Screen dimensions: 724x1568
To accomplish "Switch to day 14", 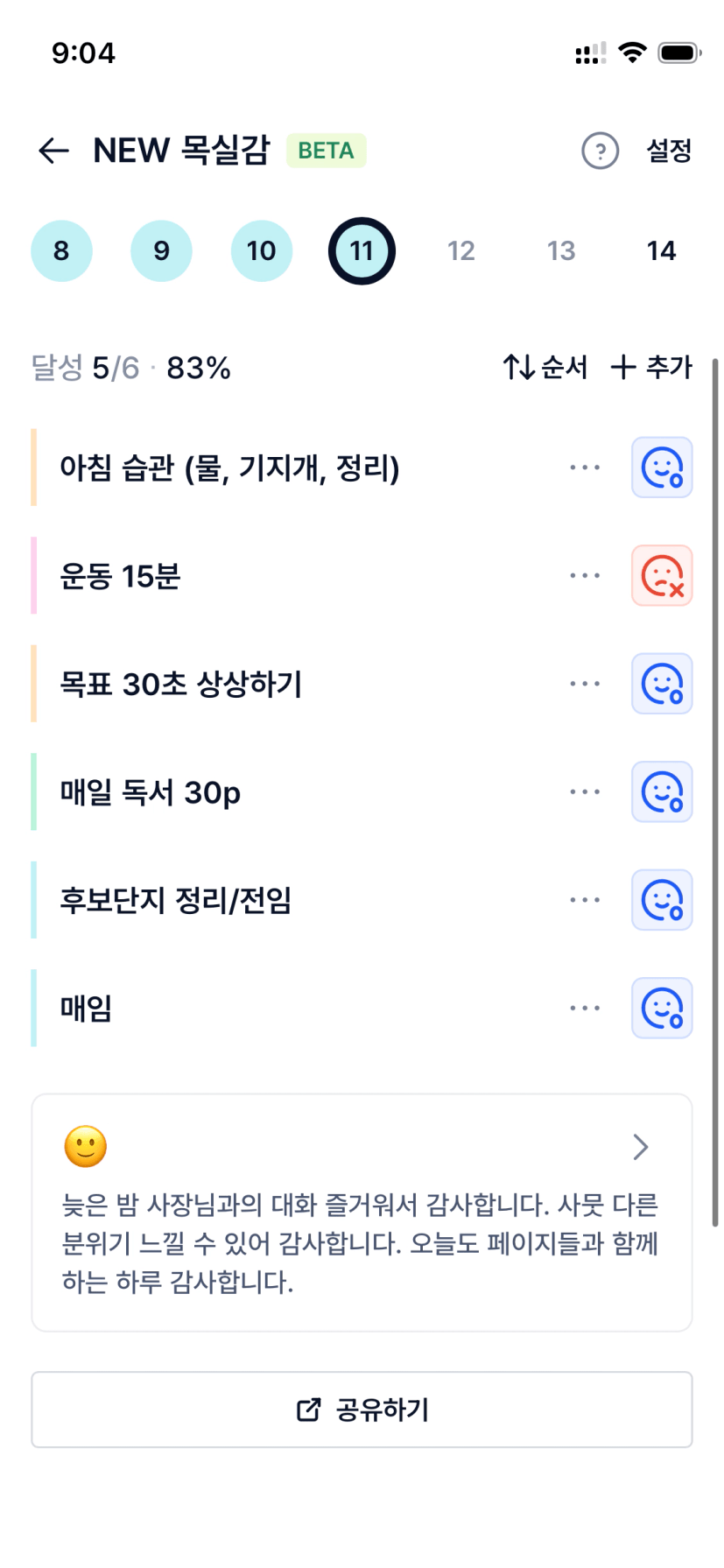I will (x=661, y=251).
